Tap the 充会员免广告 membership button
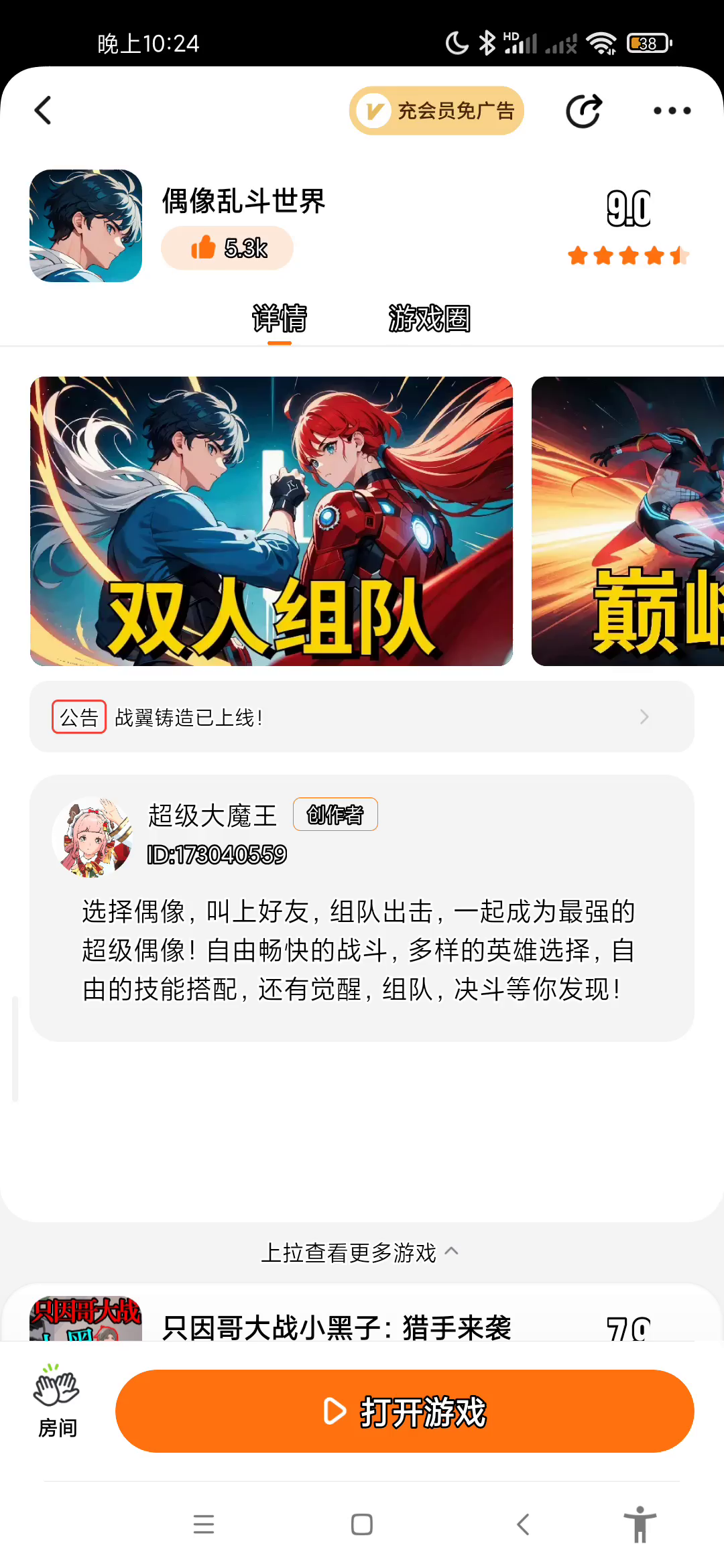Viewport: 724px width, 1568px height. pos(436,111)
